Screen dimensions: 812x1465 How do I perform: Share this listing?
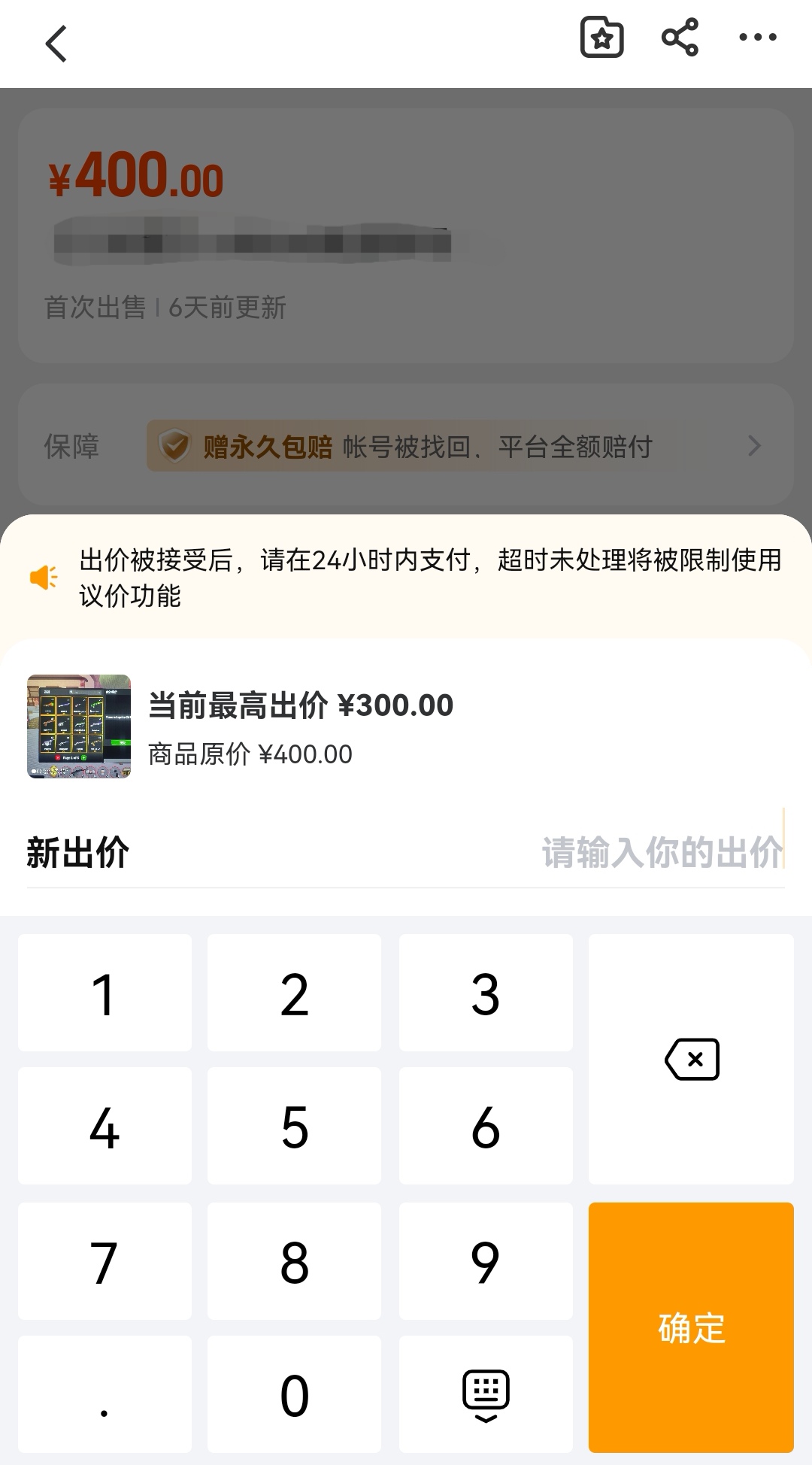680,38
